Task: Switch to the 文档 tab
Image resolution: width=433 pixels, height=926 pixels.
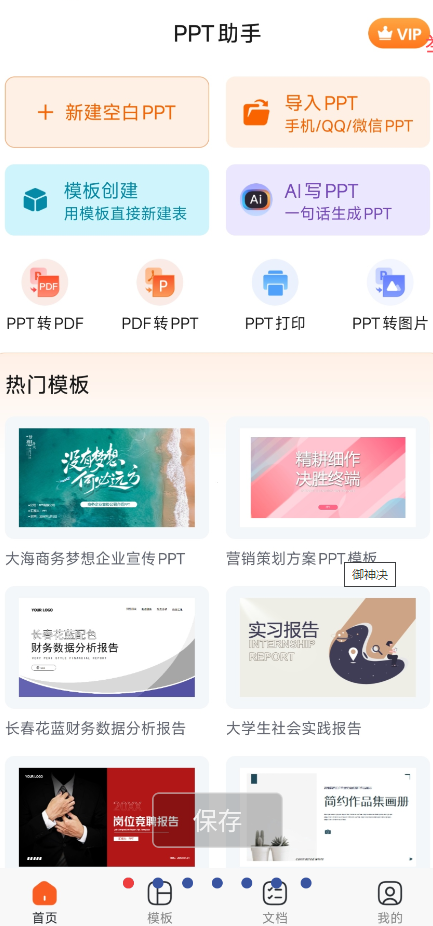Action: pos(275,902)
